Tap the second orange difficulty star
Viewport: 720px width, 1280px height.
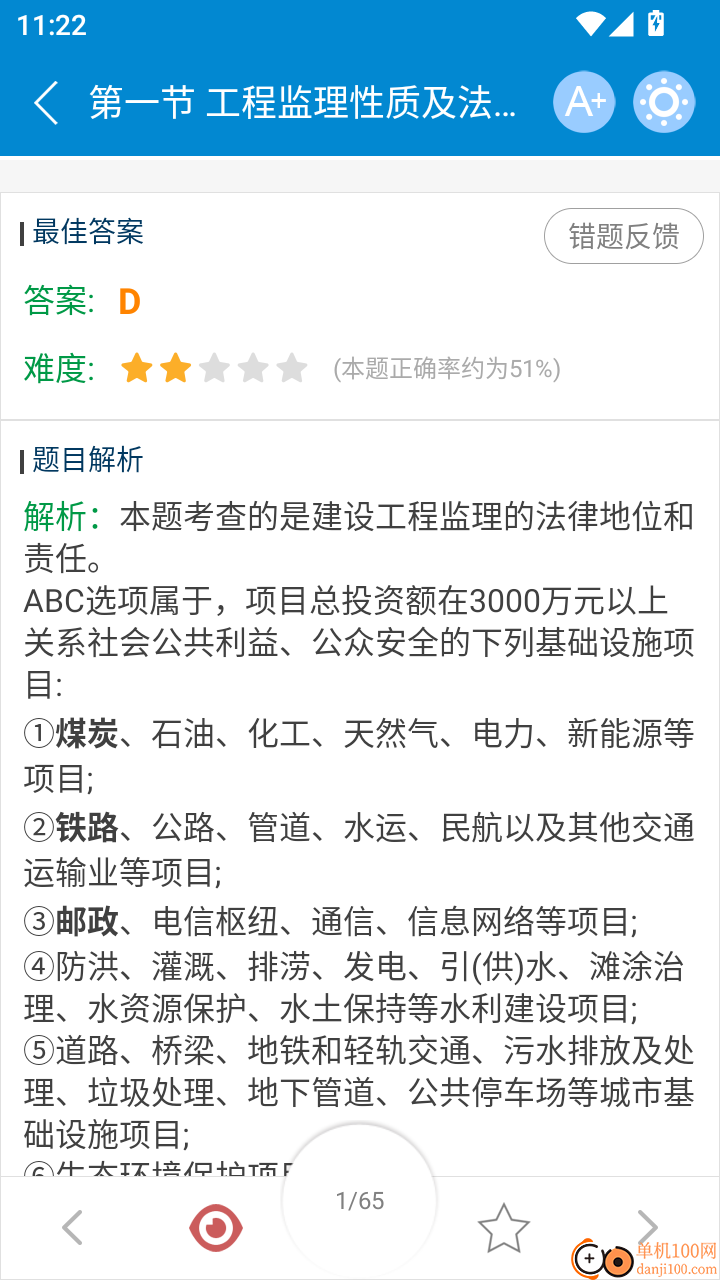pyautogui.click(x=176, y=368)
